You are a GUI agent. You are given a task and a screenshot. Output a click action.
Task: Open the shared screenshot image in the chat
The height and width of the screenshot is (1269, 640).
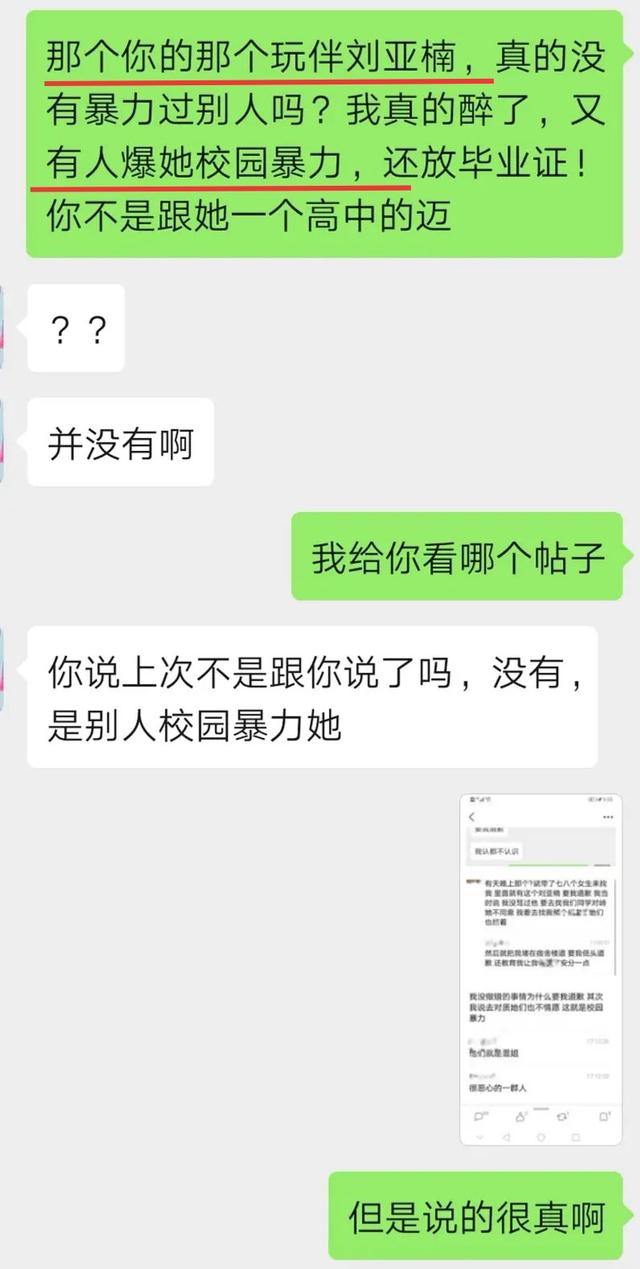[x=541, y=969]
